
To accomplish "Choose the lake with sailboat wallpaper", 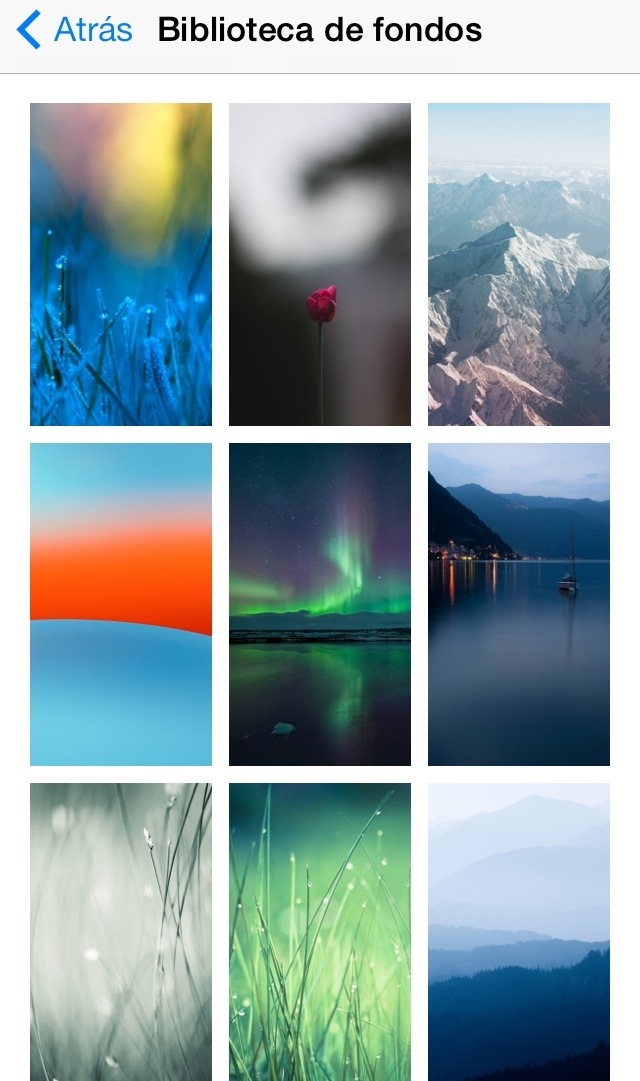I will pyautogui.click(x=519, y=604).
